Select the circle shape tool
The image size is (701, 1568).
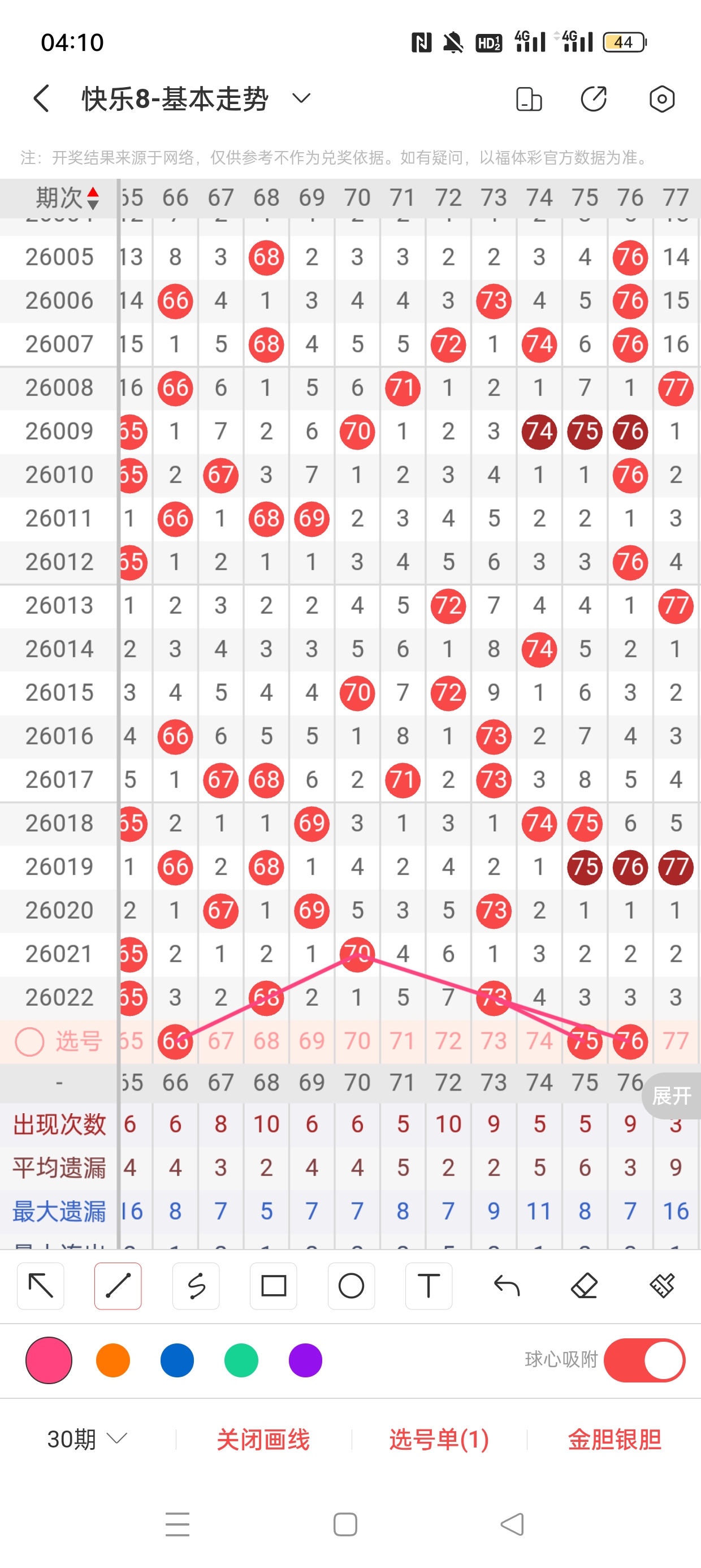tap(351, 1286)
